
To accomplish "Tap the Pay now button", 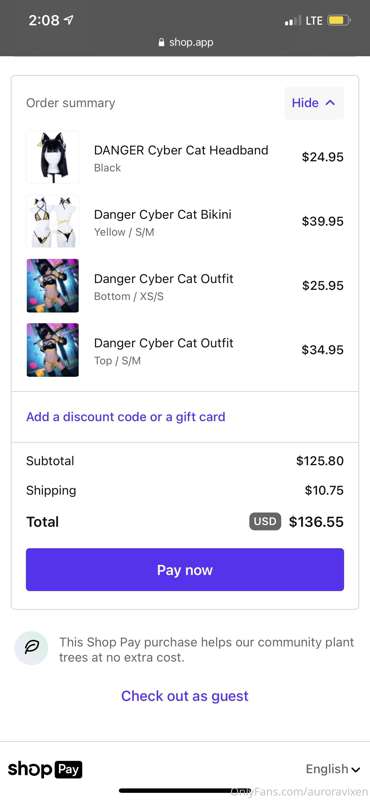I will click(185, 569).
